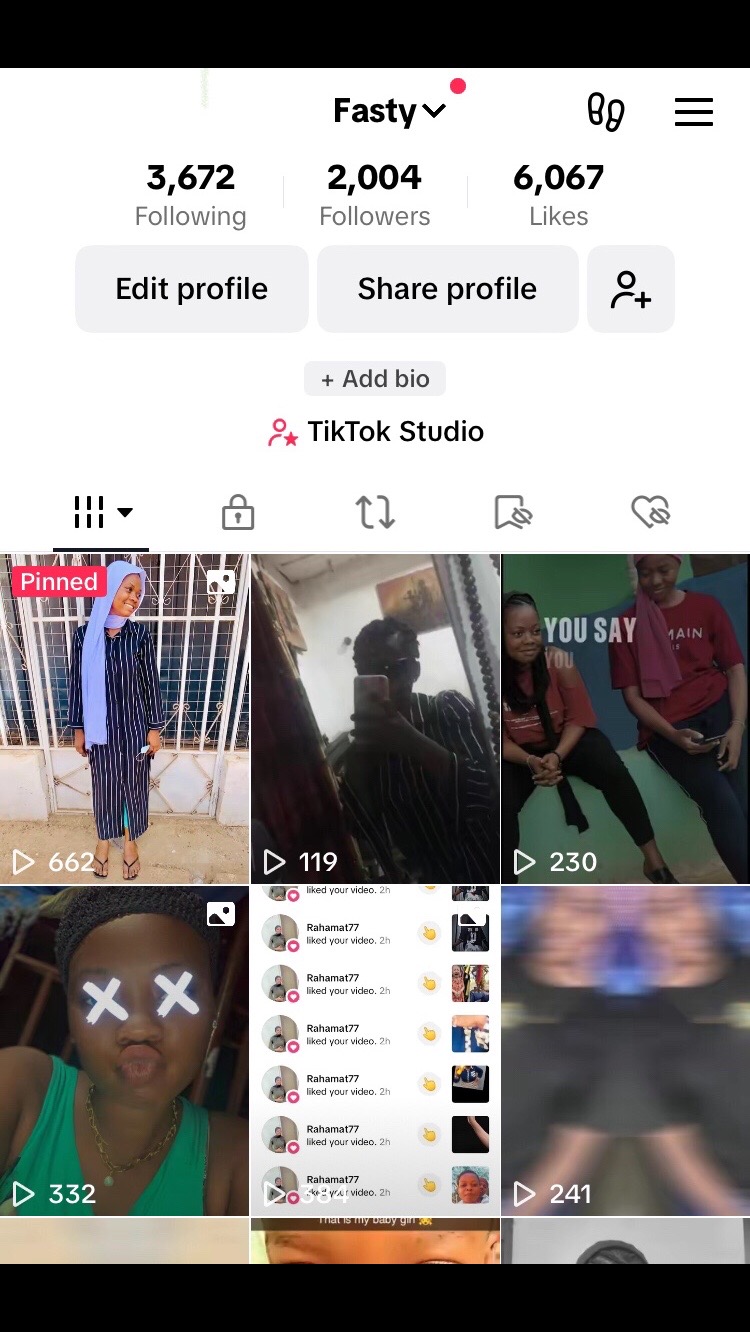Open the hamburger menu

(x=693, y=111)
